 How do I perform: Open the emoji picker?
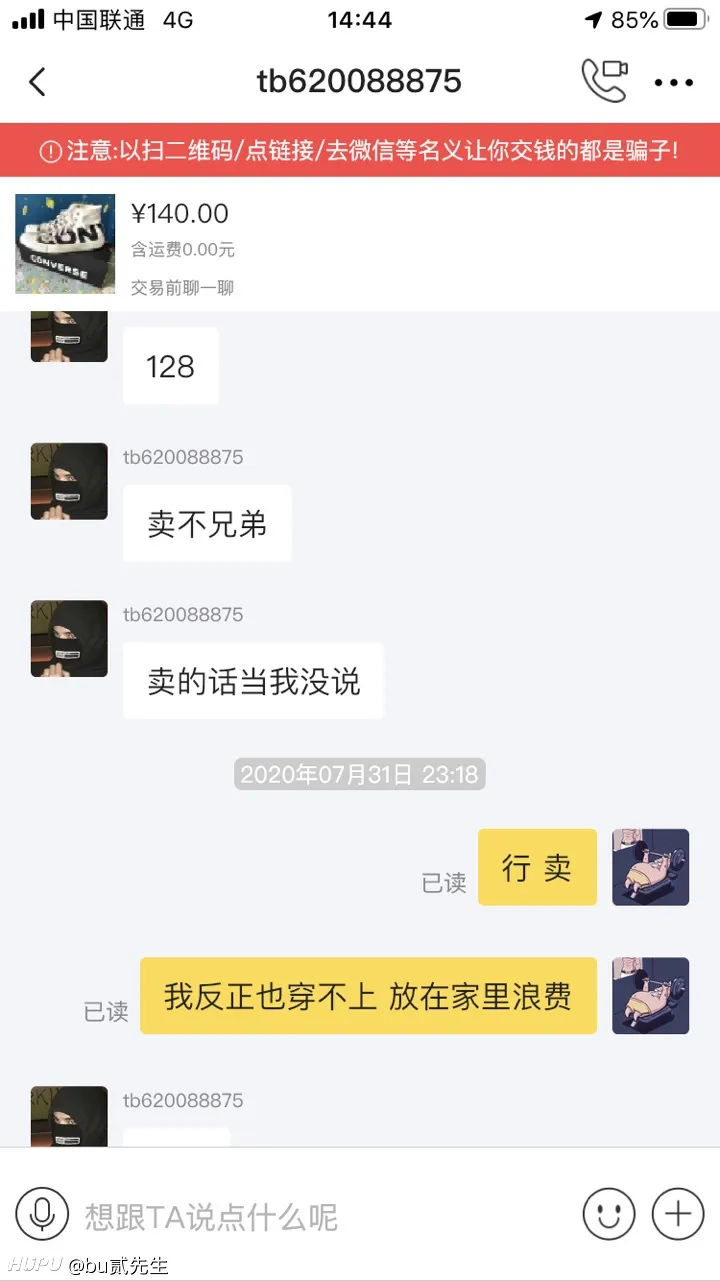point(609,1214)
